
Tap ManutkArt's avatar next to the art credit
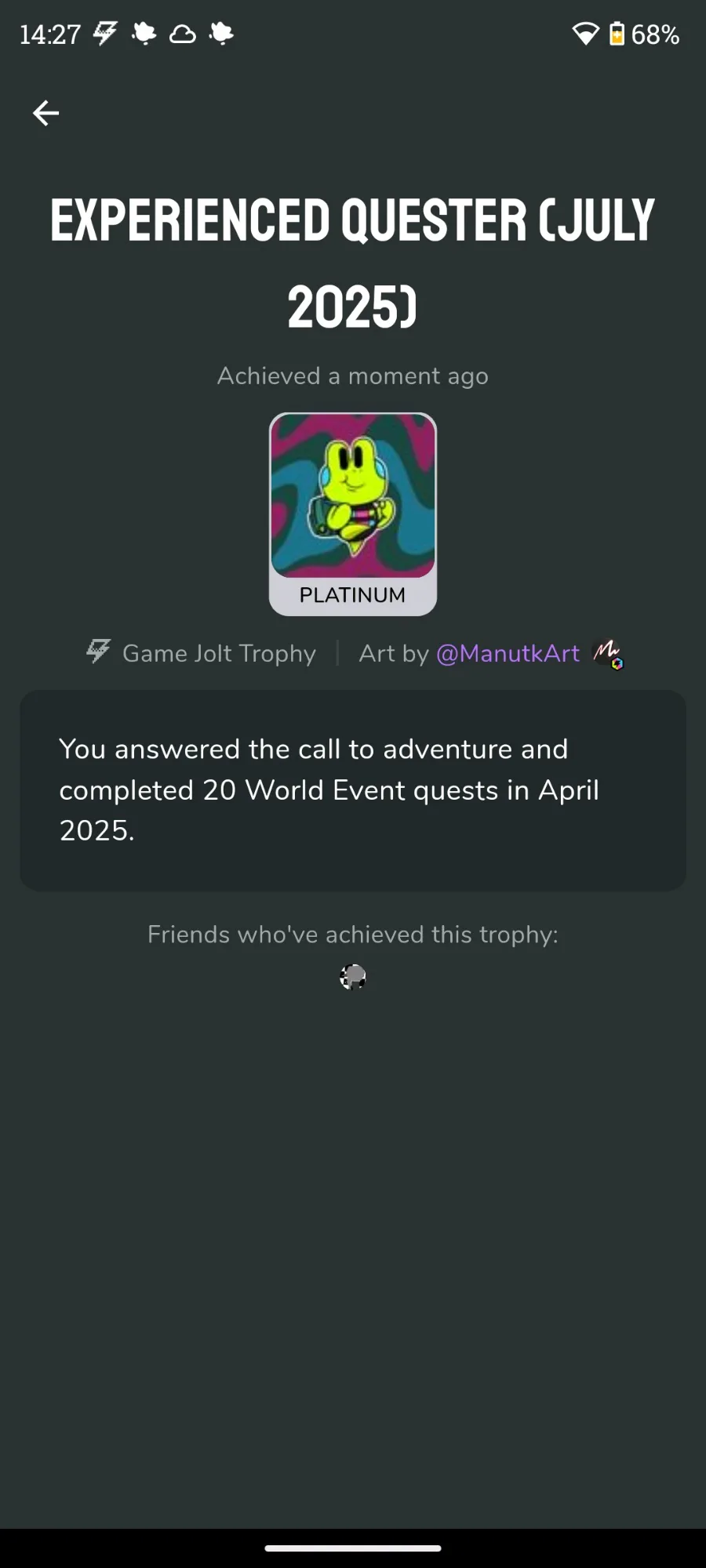click(x=607, y=653)
